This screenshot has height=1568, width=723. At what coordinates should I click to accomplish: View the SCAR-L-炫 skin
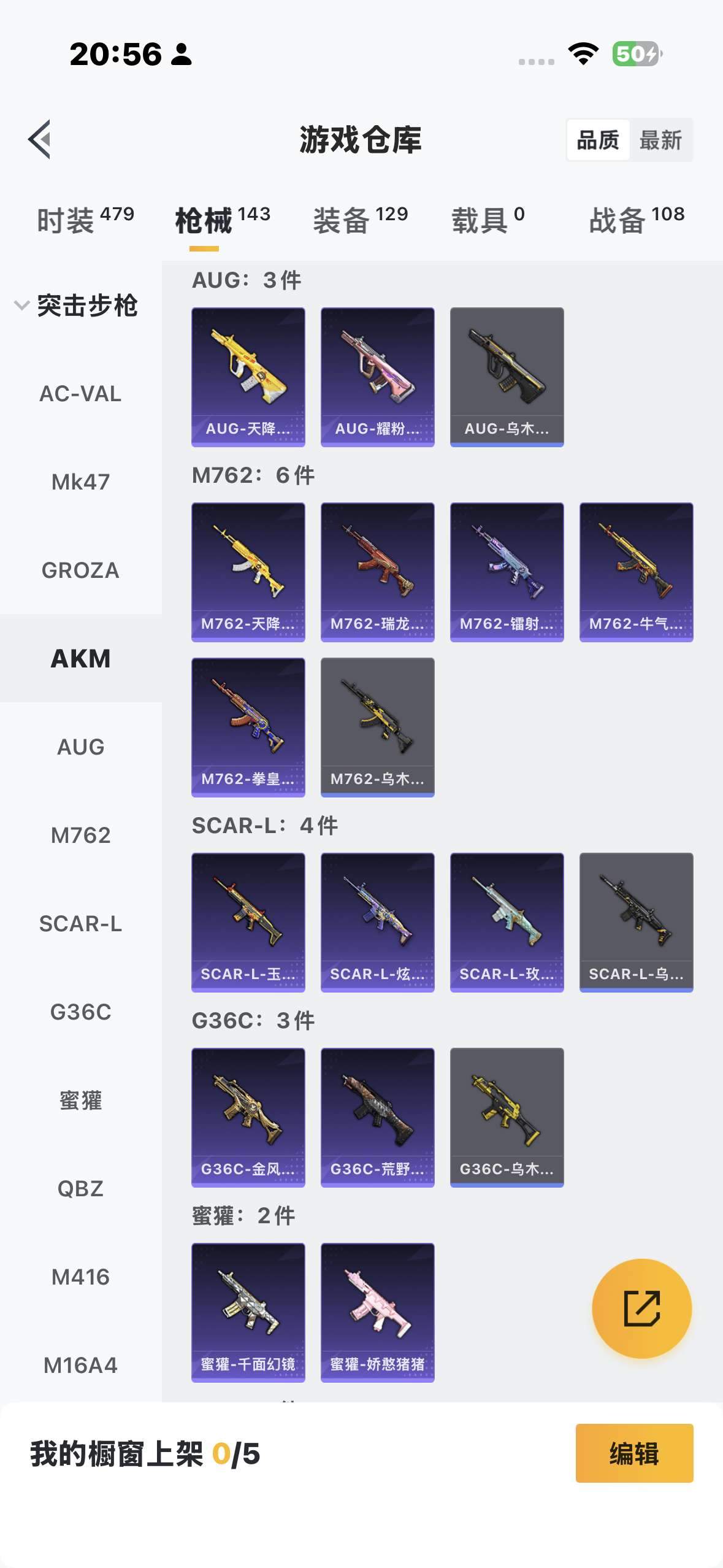378,922
